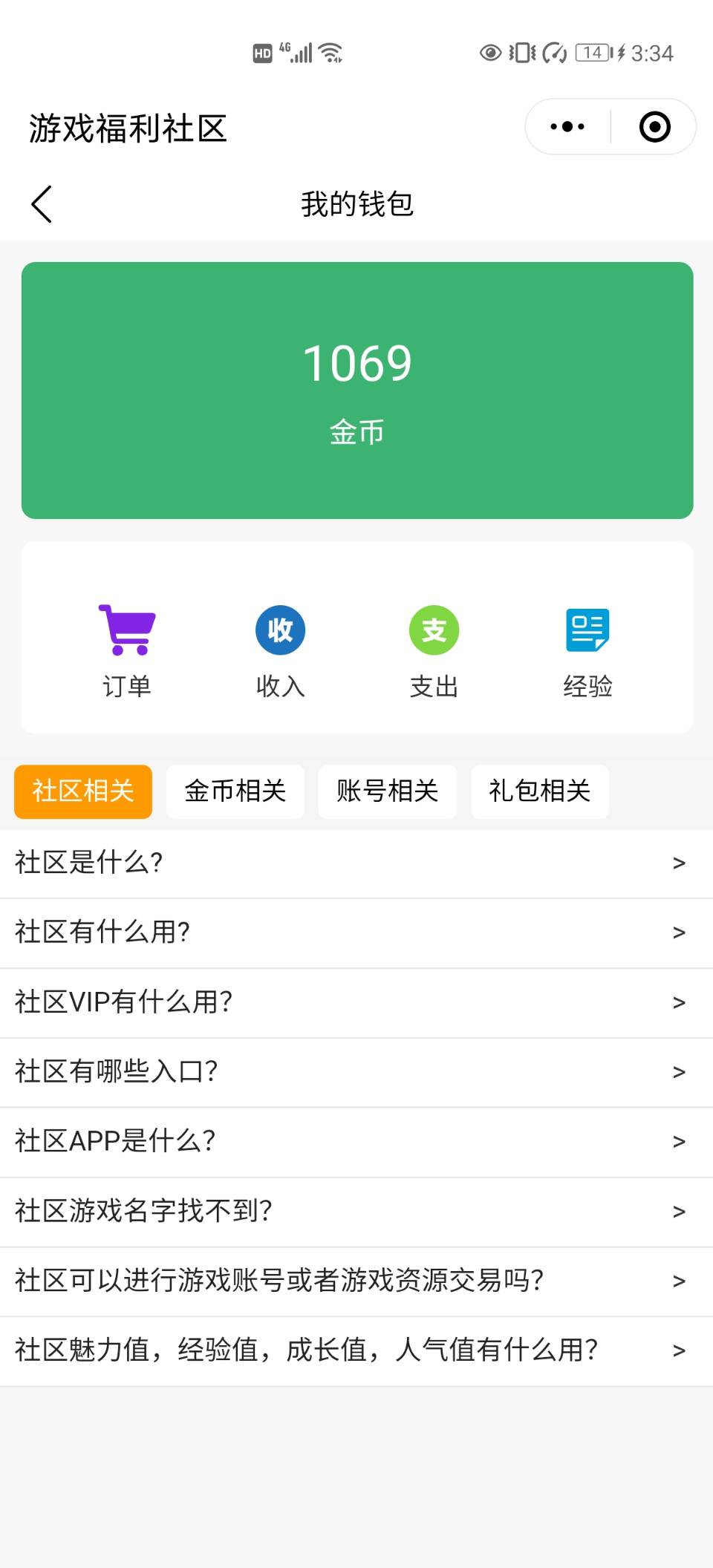View 支出 expense records
Image resolution: width=713 pixels, height=1568 pixels.
click(x=434, y=651)
